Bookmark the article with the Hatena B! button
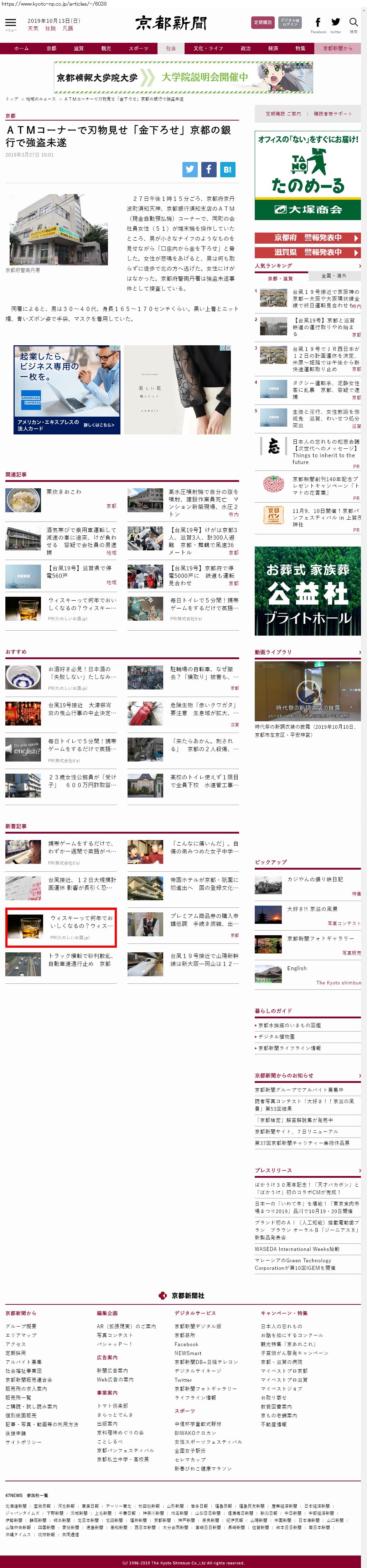This screenshot has width=367, height=1568. [x=227, y=169]
